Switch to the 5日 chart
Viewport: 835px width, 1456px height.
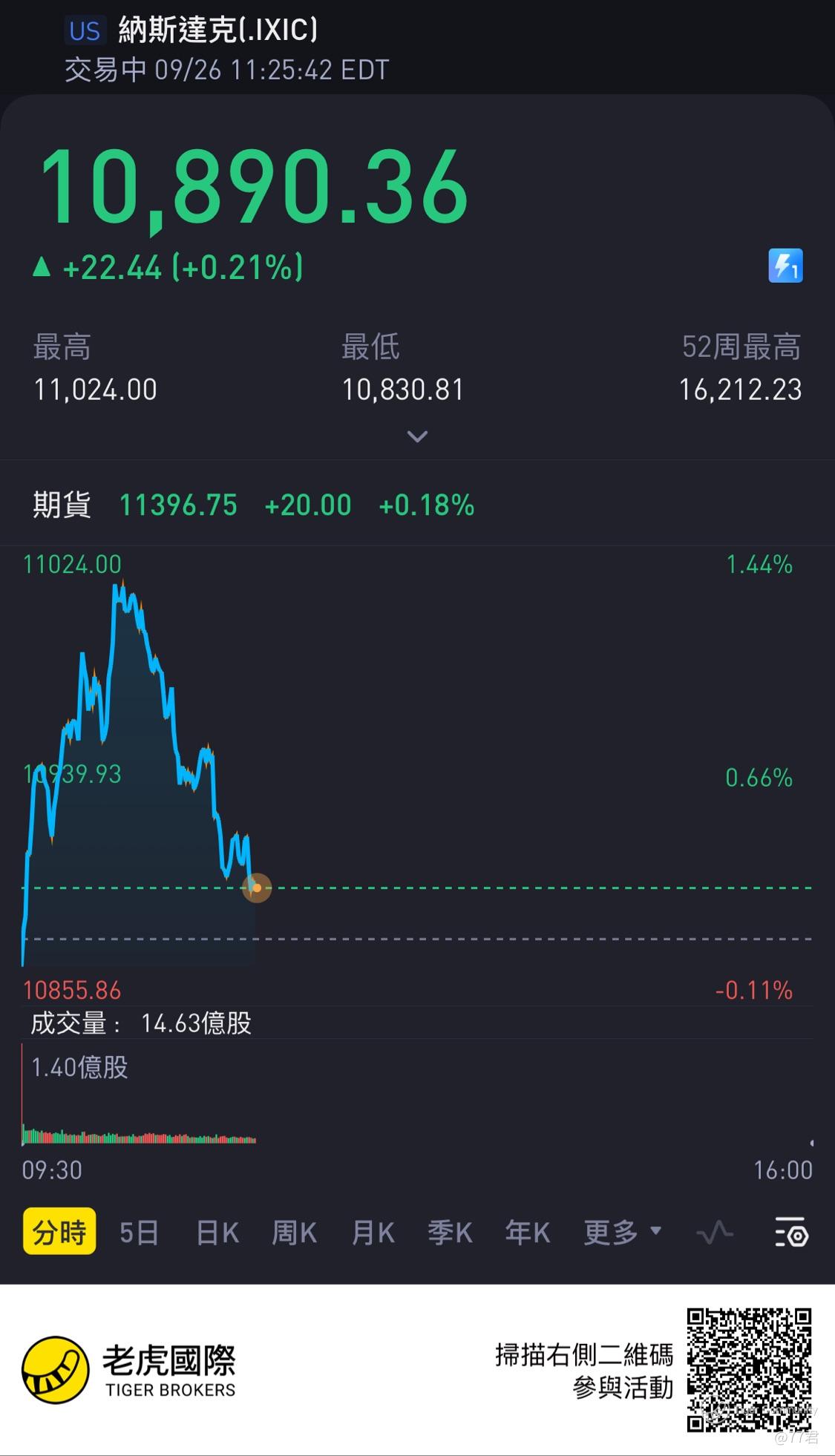click(x=139, y=1233)
